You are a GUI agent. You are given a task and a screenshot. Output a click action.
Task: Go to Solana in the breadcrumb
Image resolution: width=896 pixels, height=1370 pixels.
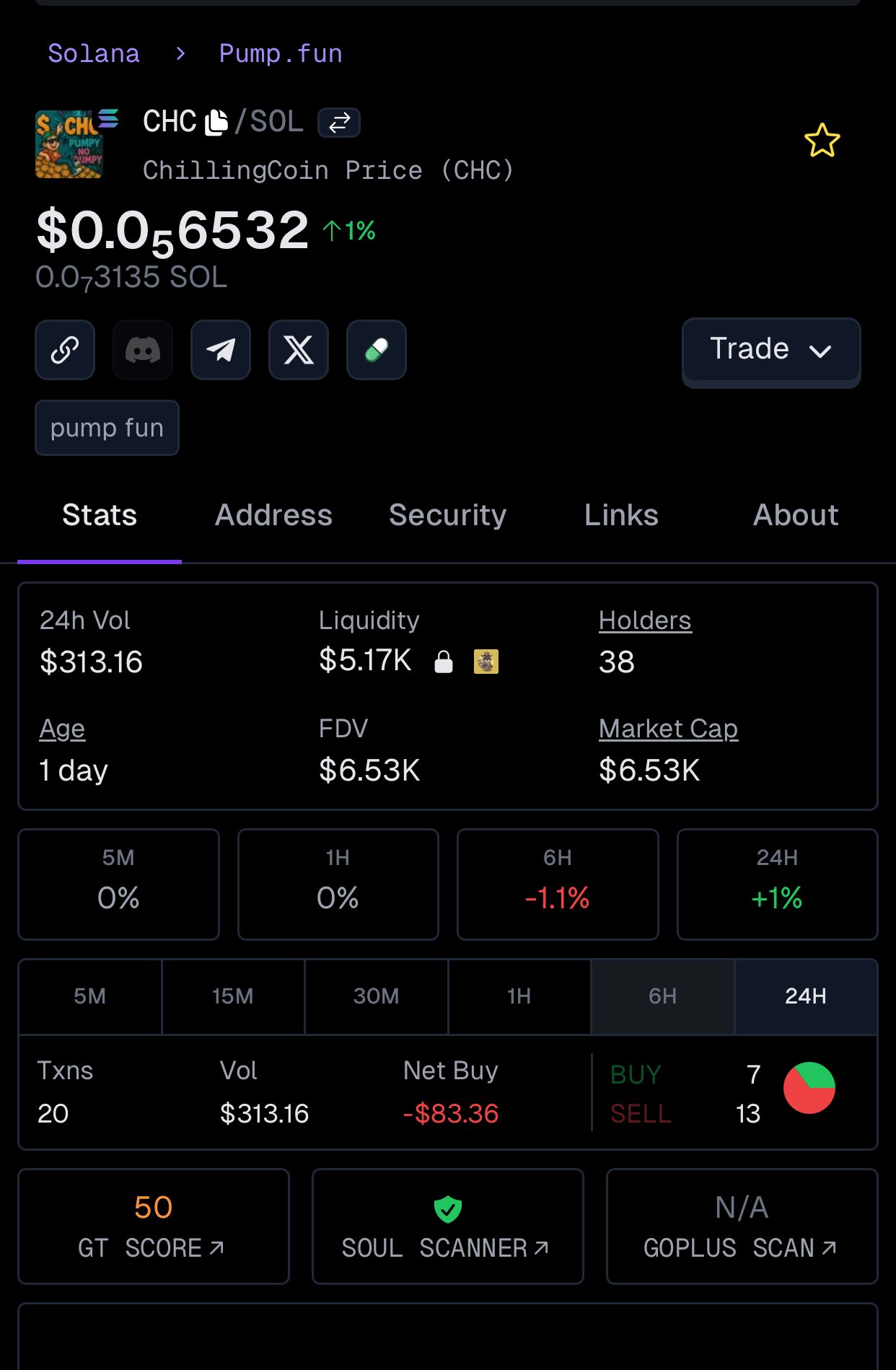click(x=94, y=54)
